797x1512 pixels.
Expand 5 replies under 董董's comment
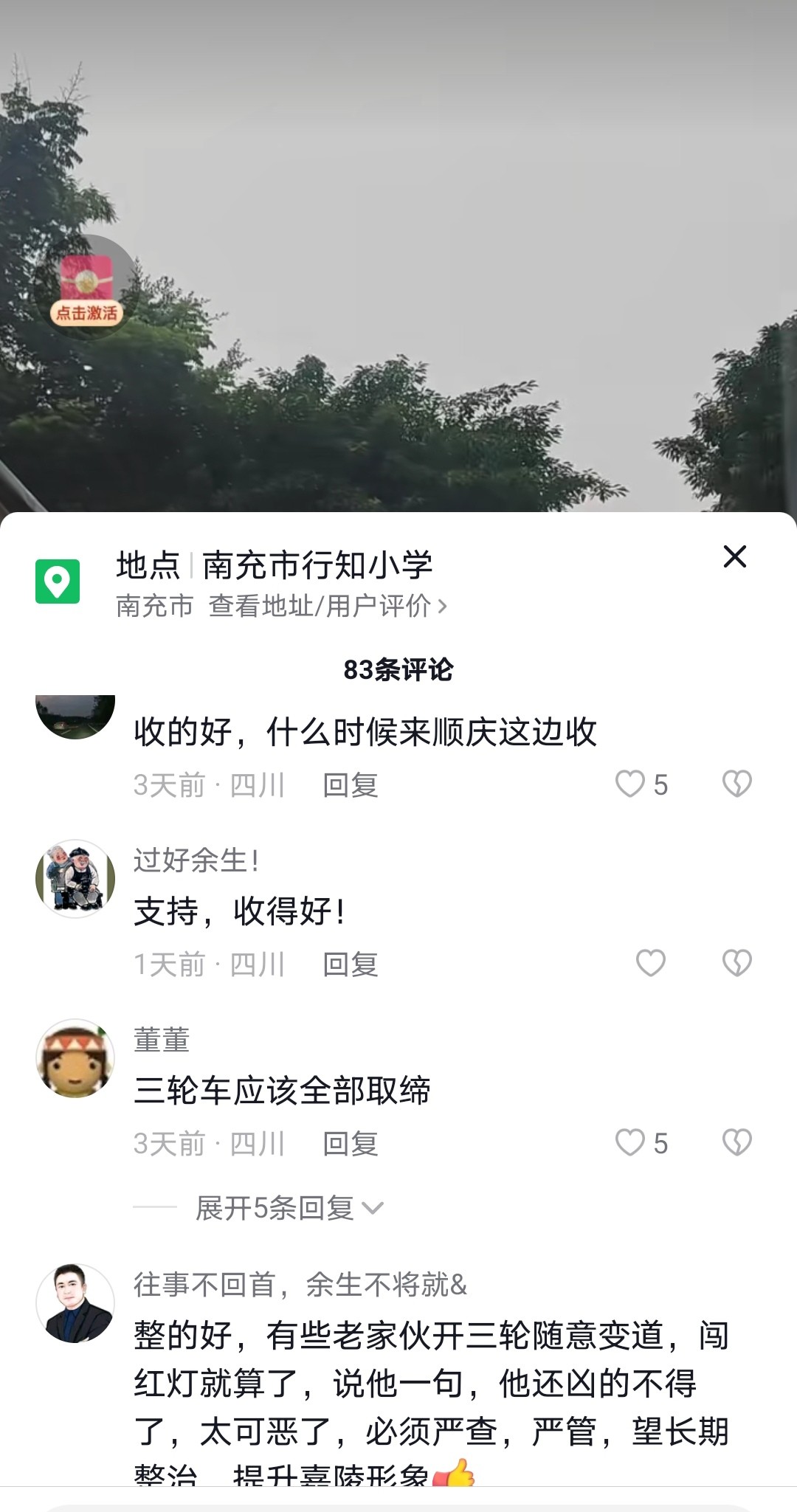288,1208
